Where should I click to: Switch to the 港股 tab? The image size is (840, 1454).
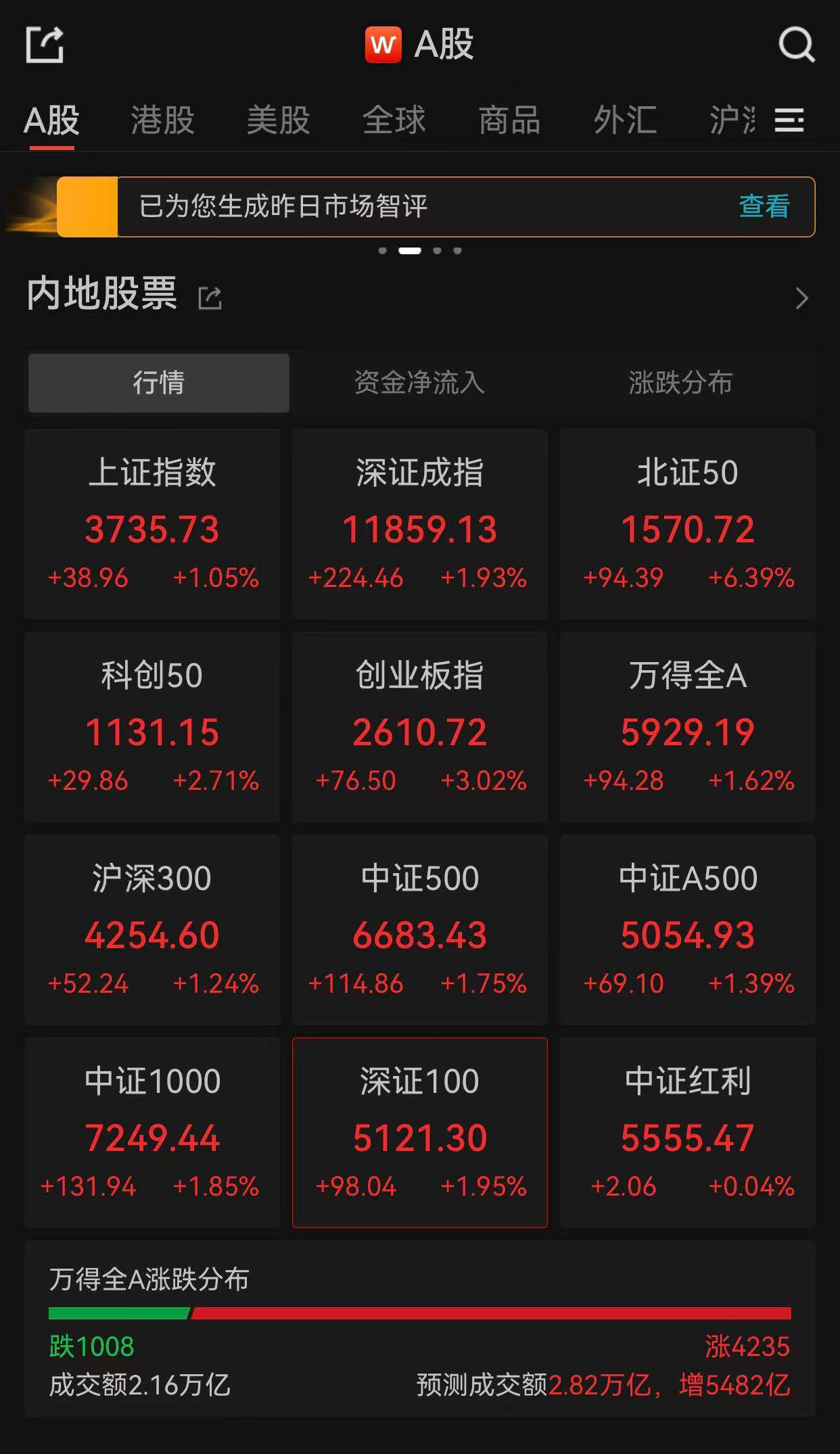tap(163, 120)
